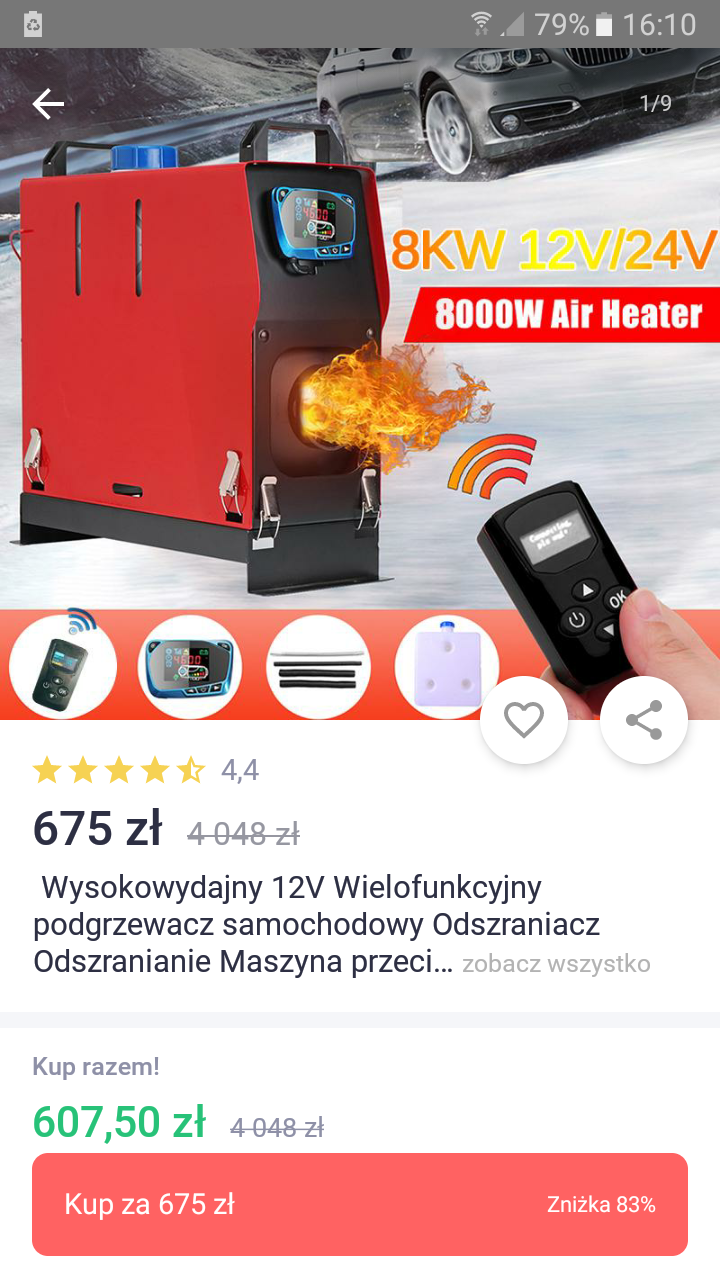This screenshot has width=720, height=1280.
Task: Add product to favorites with heart icon
Action: pos(524,720)
